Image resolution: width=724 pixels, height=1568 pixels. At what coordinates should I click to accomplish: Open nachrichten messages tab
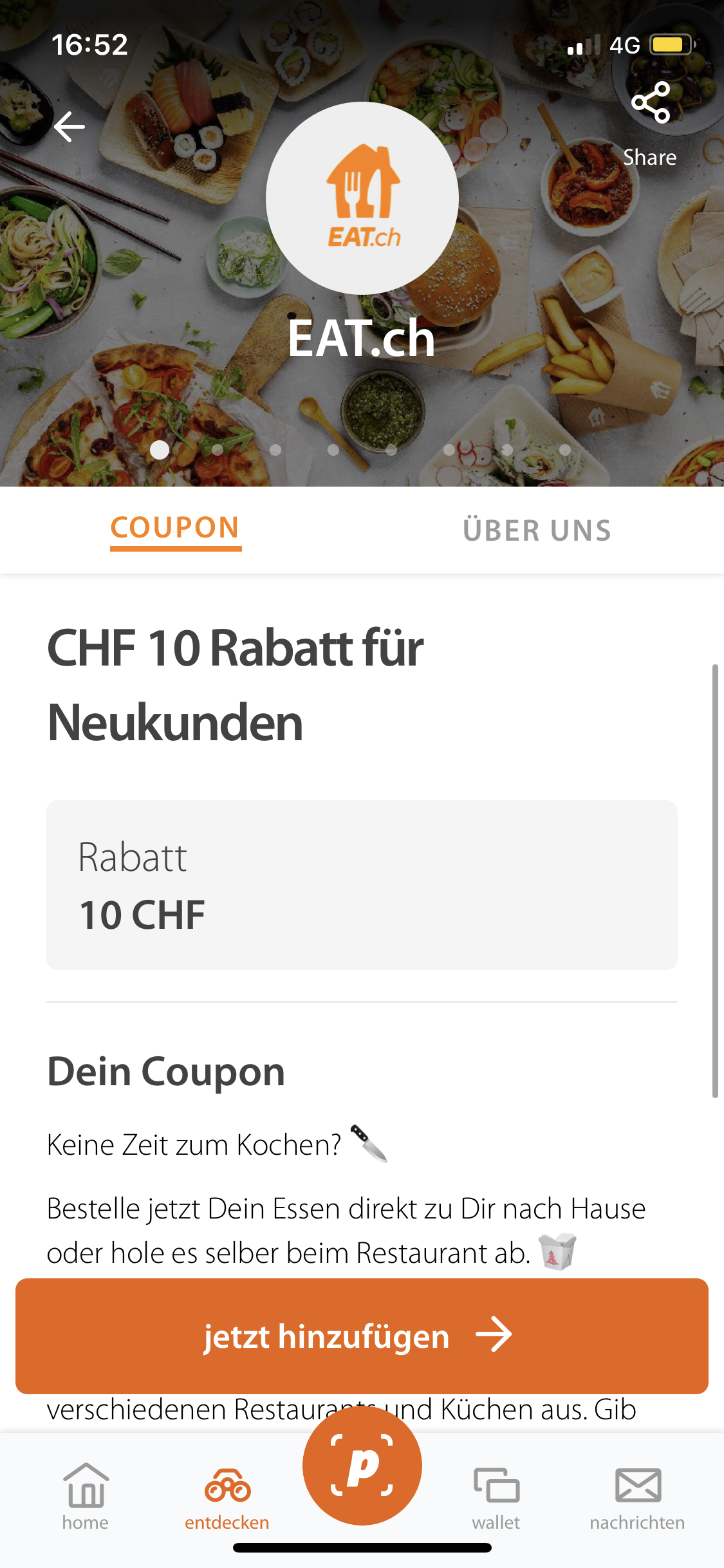coord(637,1497)
